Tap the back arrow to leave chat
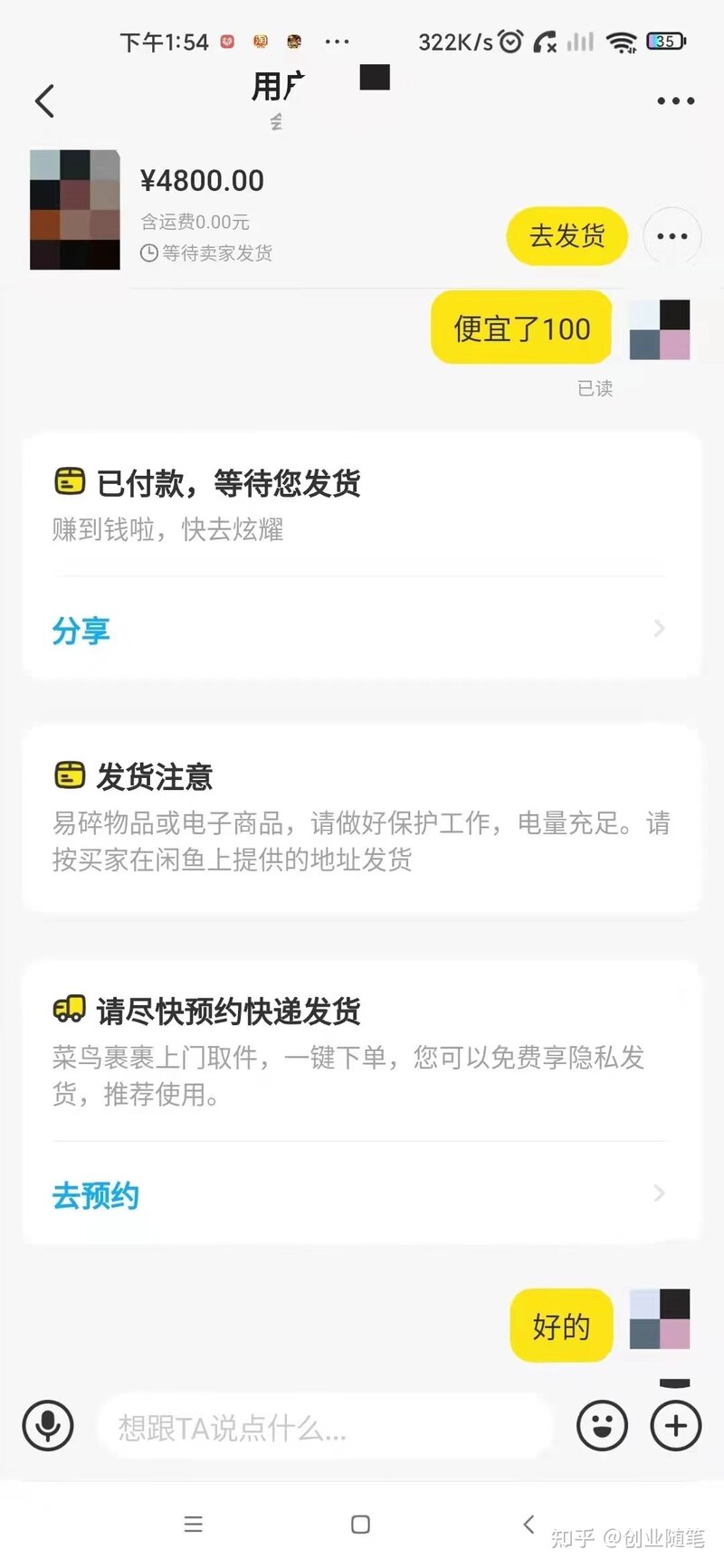Viewport: 724px width, 1568px height. click(45, 100)
